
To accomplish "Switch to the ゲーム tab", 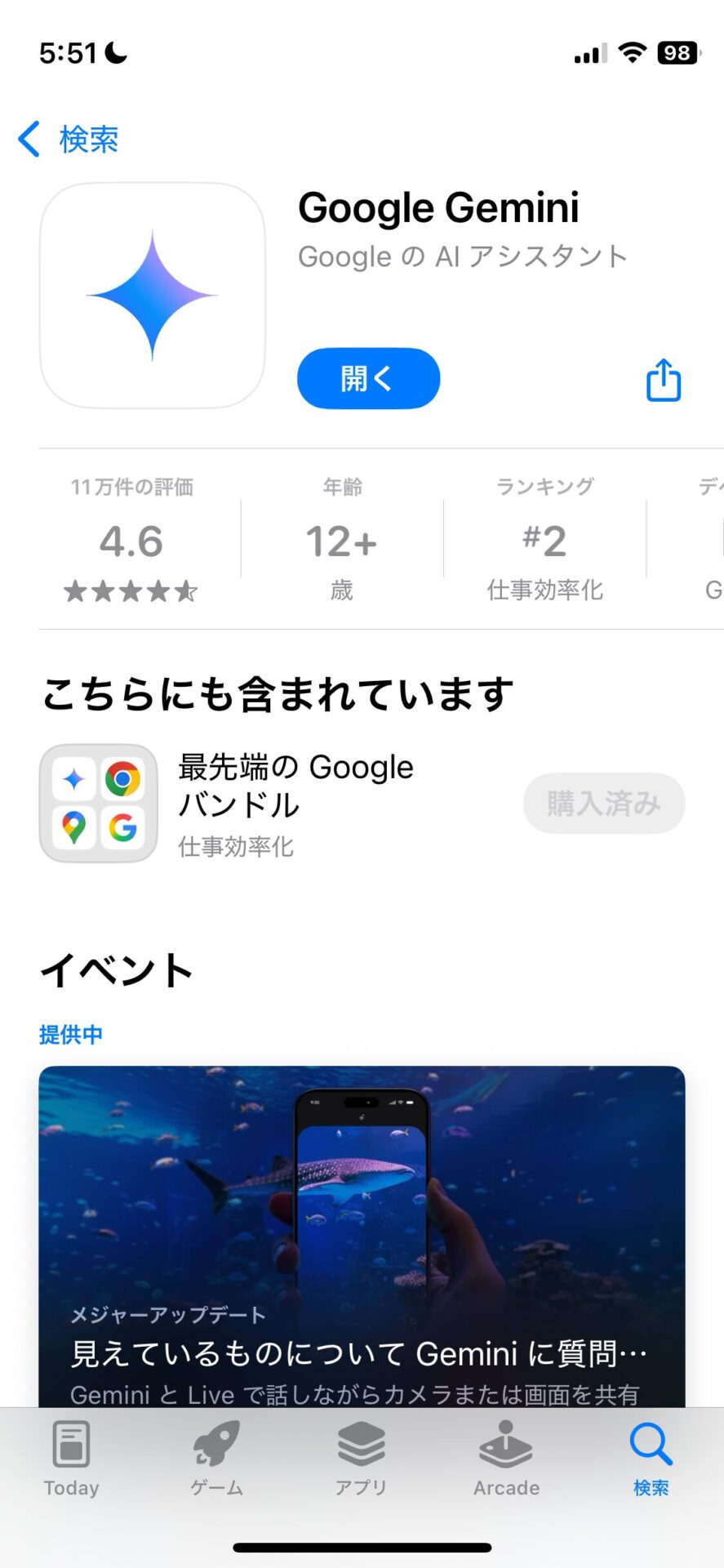I will click(216, 1459).
